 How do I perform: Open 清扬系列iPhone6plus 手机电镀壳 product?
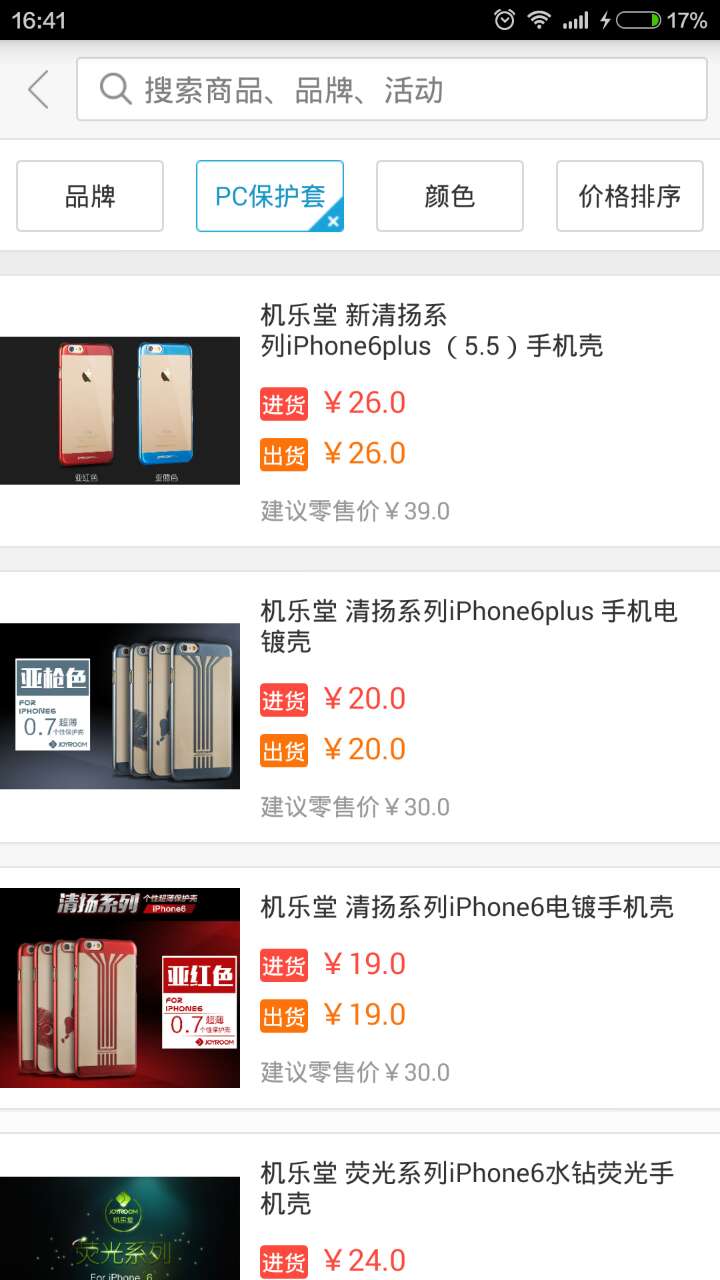pos(360,707)
